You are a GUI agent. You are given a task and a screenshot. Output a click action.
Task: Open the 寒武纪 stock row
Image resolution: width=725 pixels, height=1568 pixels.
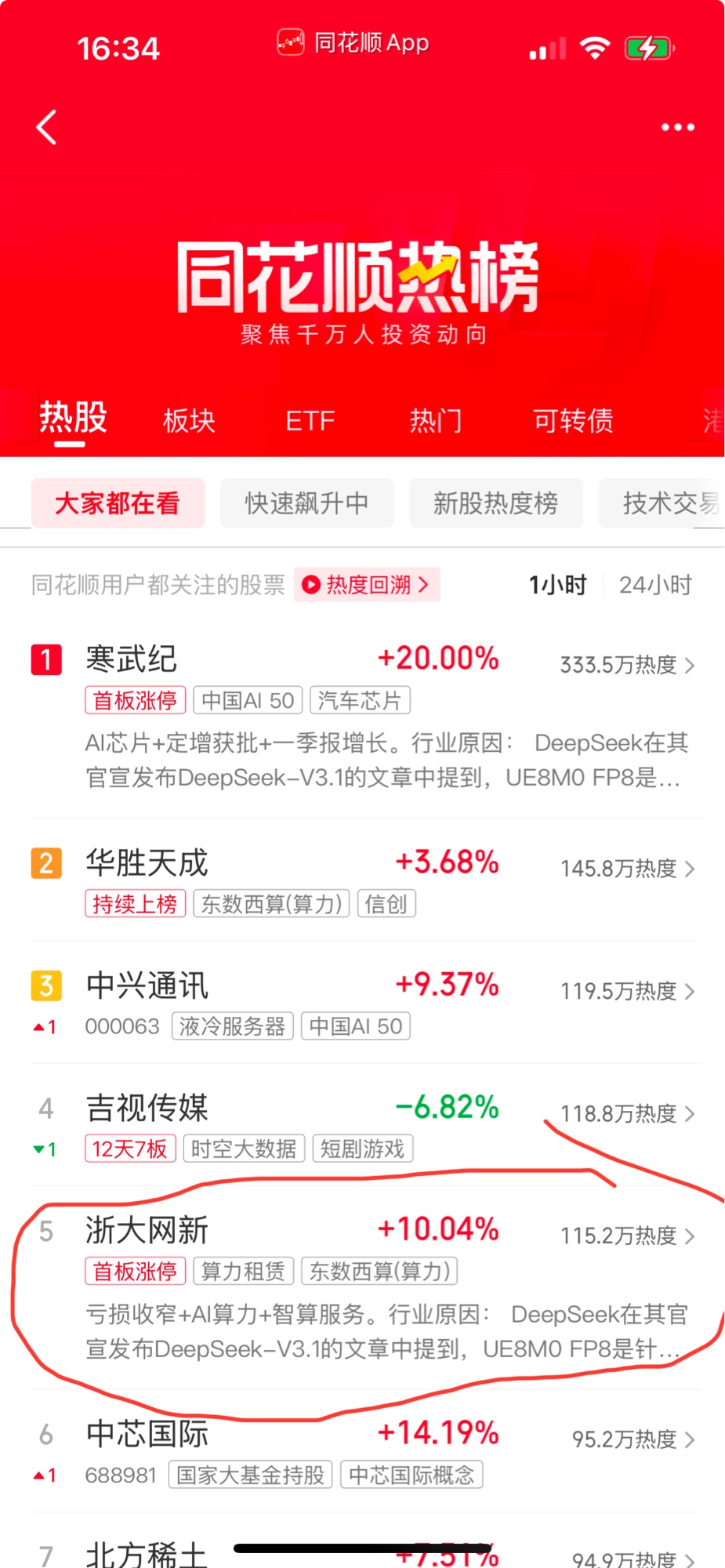132,659
